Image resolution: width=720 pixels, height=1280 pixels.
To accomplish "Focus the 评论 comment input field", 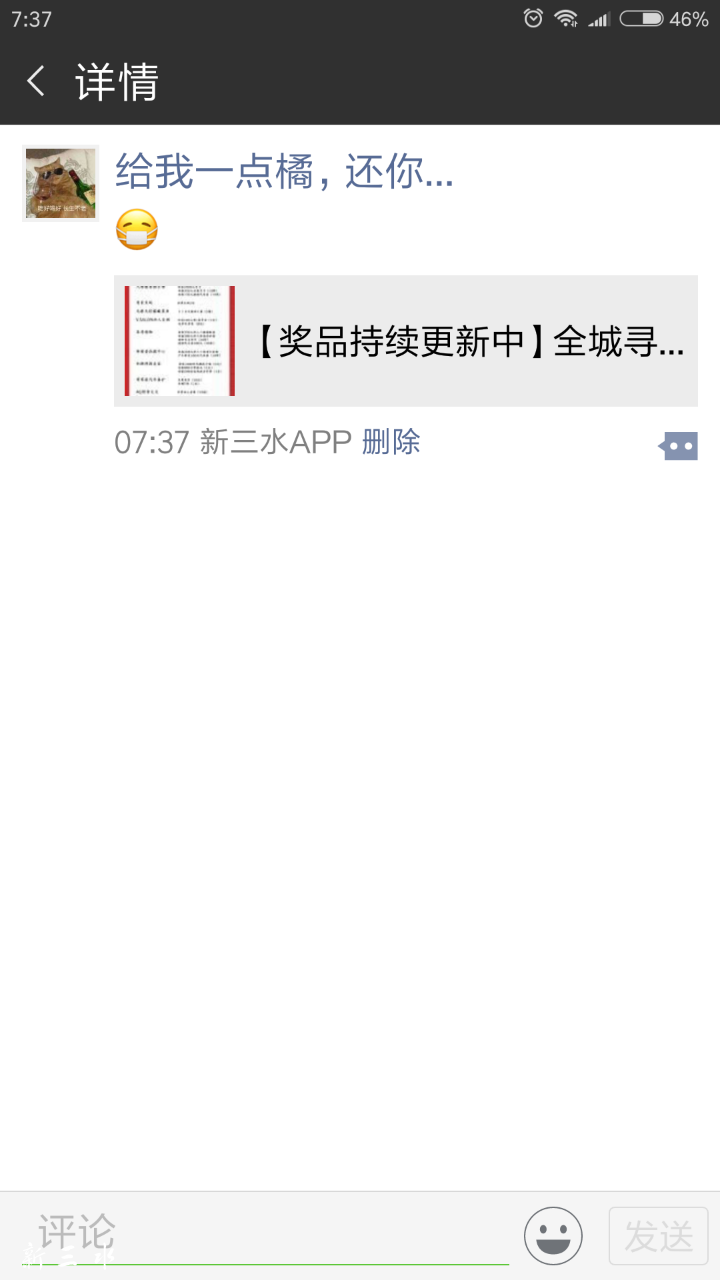I will [x=270, y=1234].
